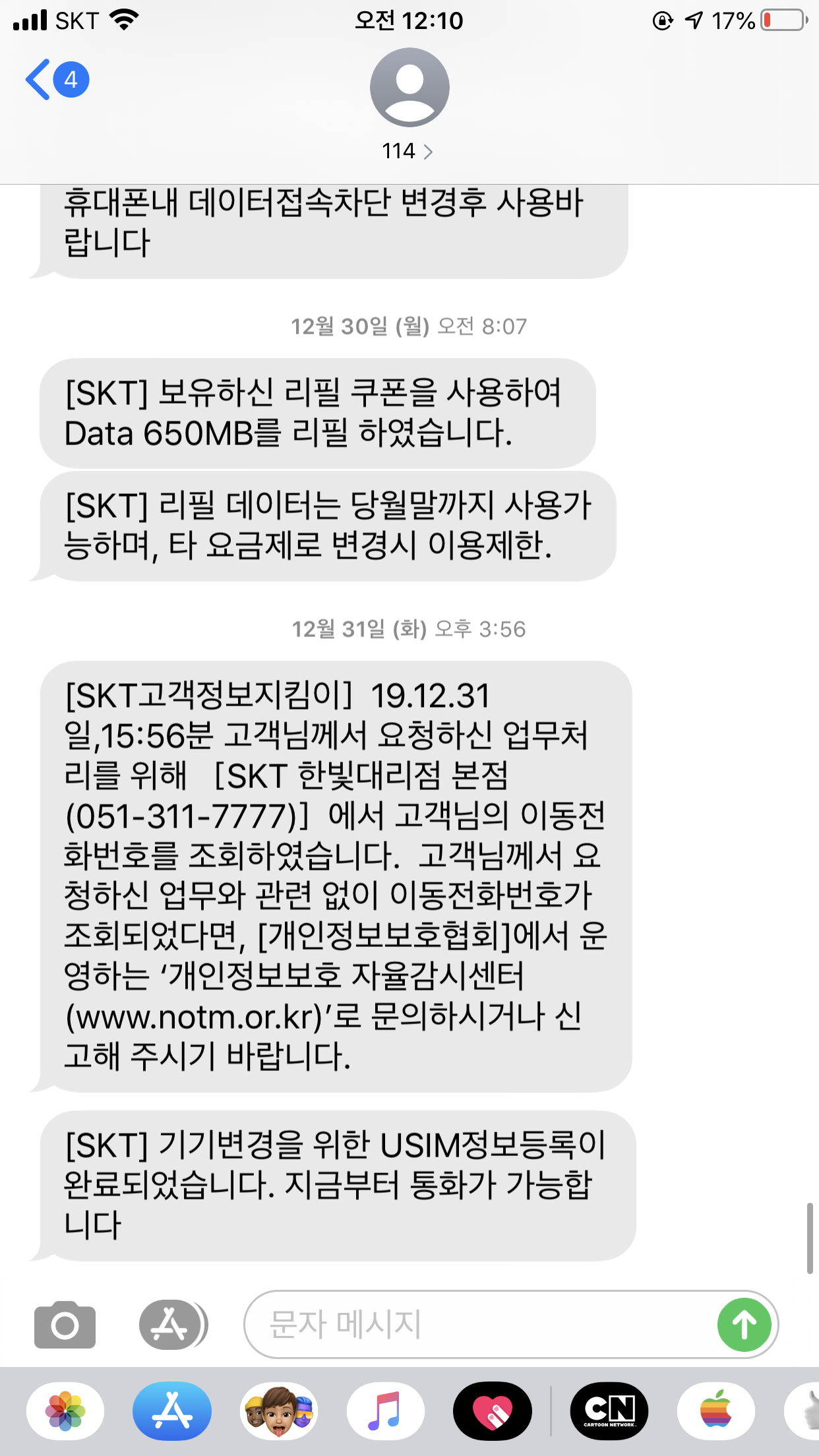819x1456 pixels.
Task: Open the Cartoon Network sticker app
Action: pos(609,1411)
